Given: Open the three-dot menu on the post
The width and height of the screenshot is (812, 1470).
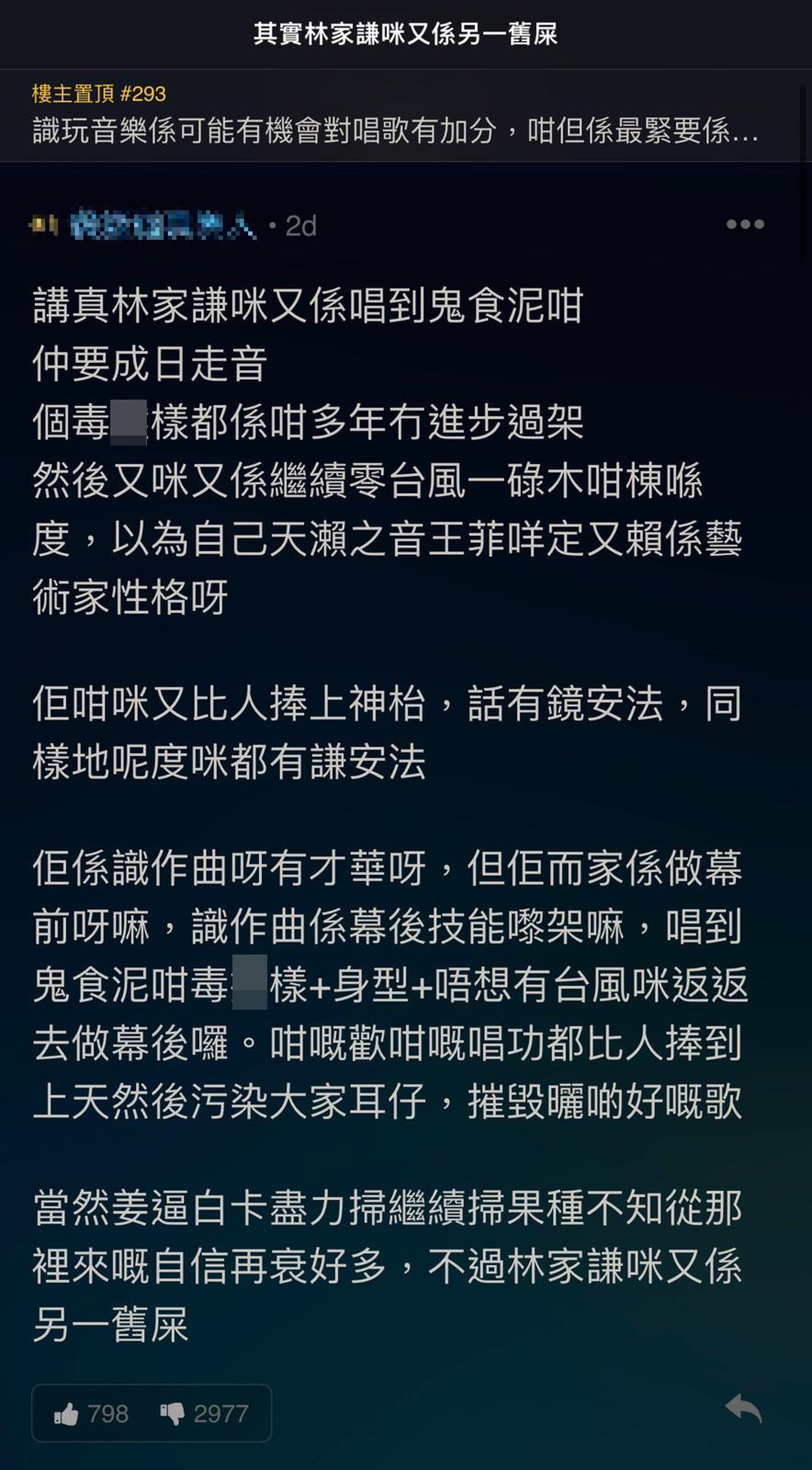Looking at the screenshot, I should (x=745, y=224).
